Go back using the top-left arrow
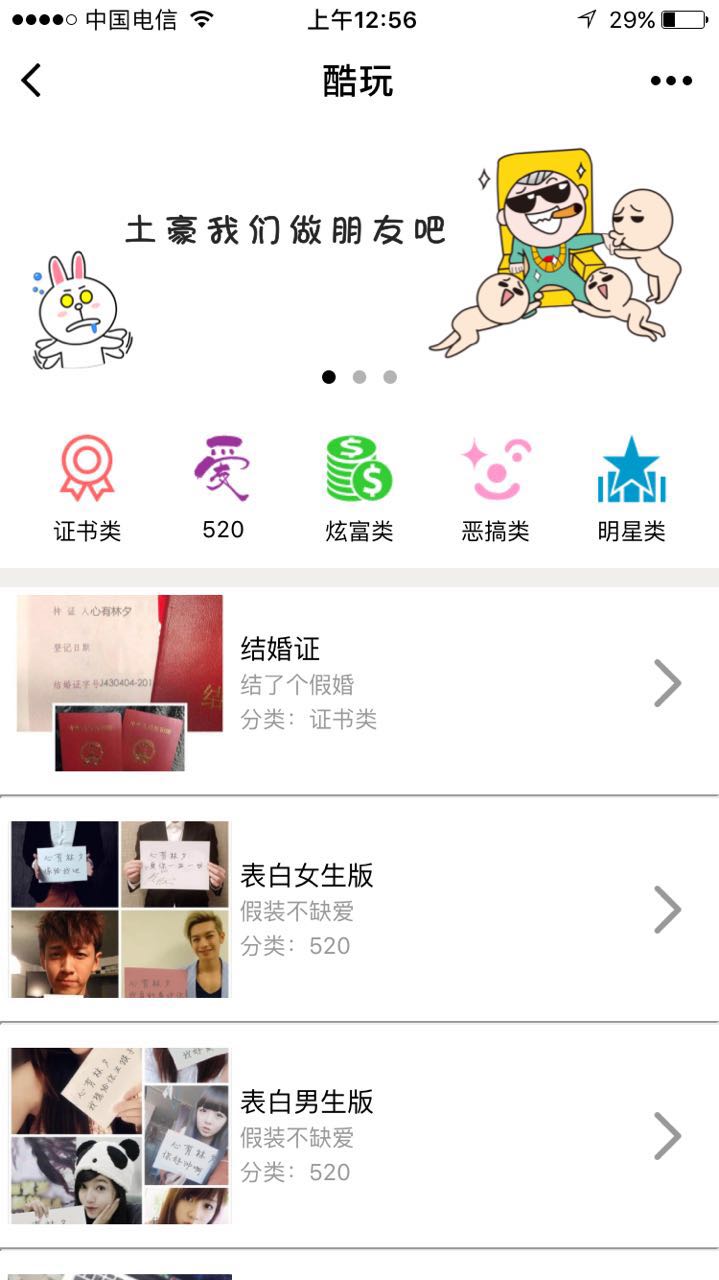This screenshot has width=719, height=1280. click(32, 80)
